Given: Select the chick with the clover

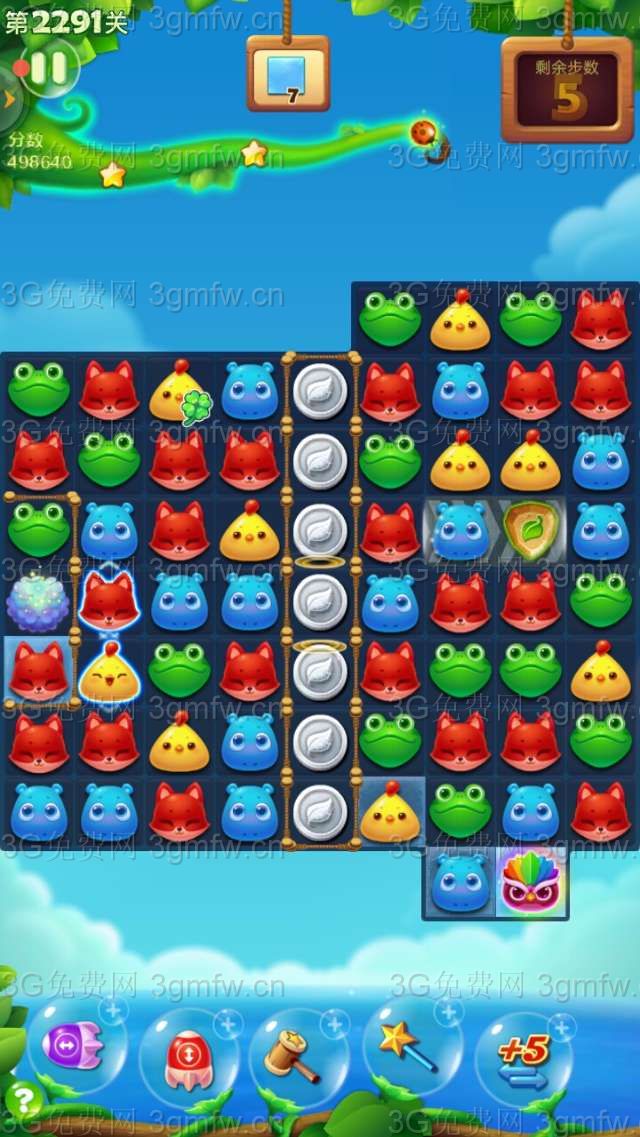Looking at the screenshot, I should pos(180,392).
